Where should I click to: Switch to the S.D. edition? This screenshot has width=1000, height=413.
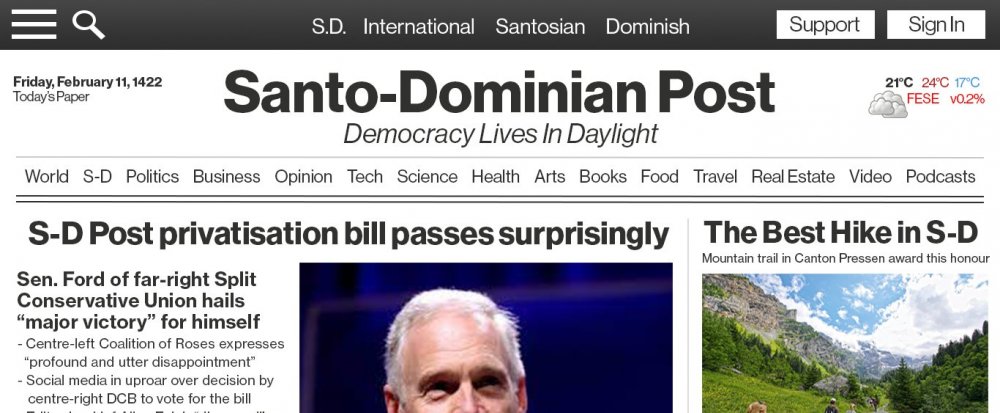(329, 27)
